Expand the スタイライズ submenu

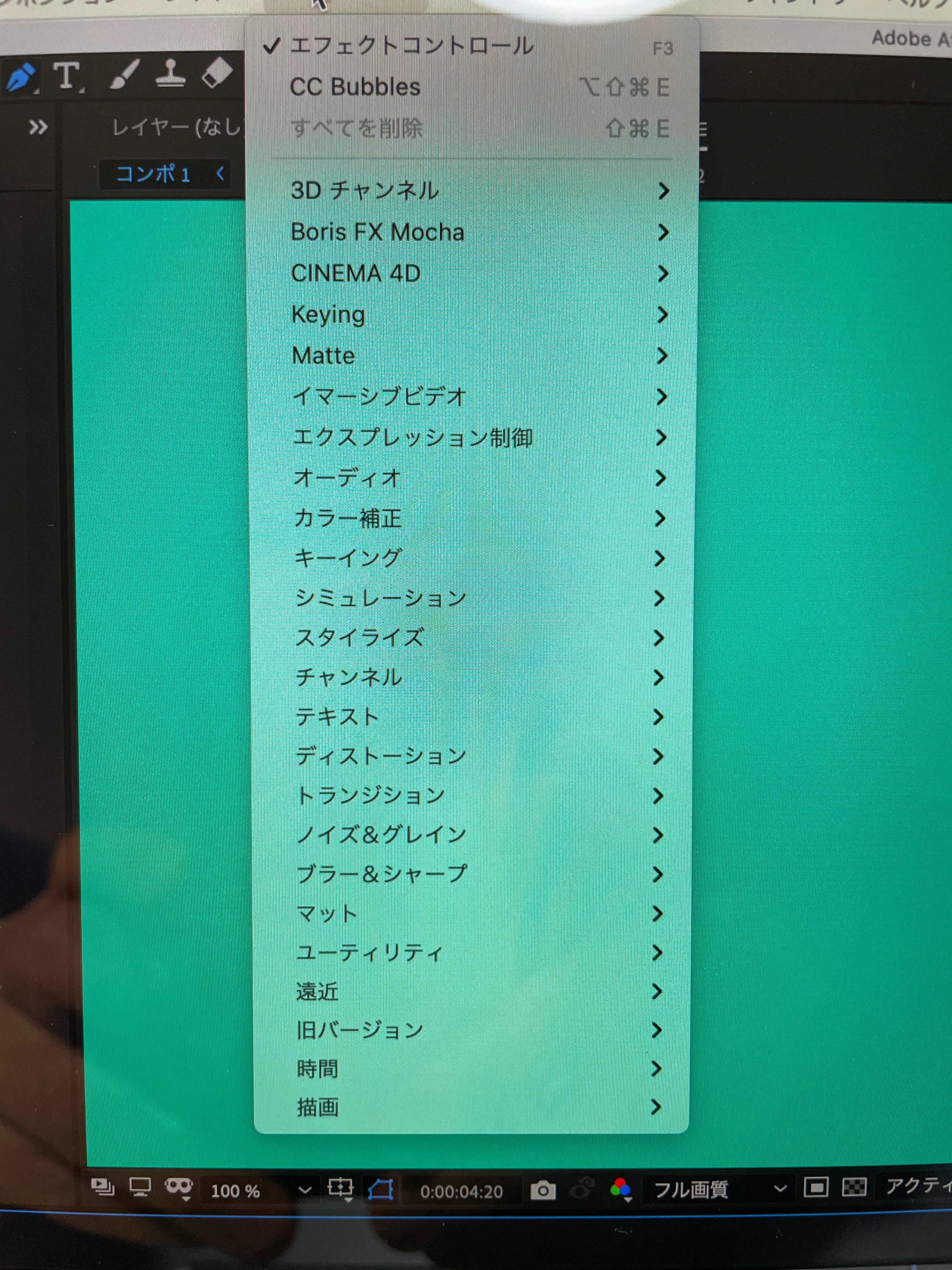point(359,638)
